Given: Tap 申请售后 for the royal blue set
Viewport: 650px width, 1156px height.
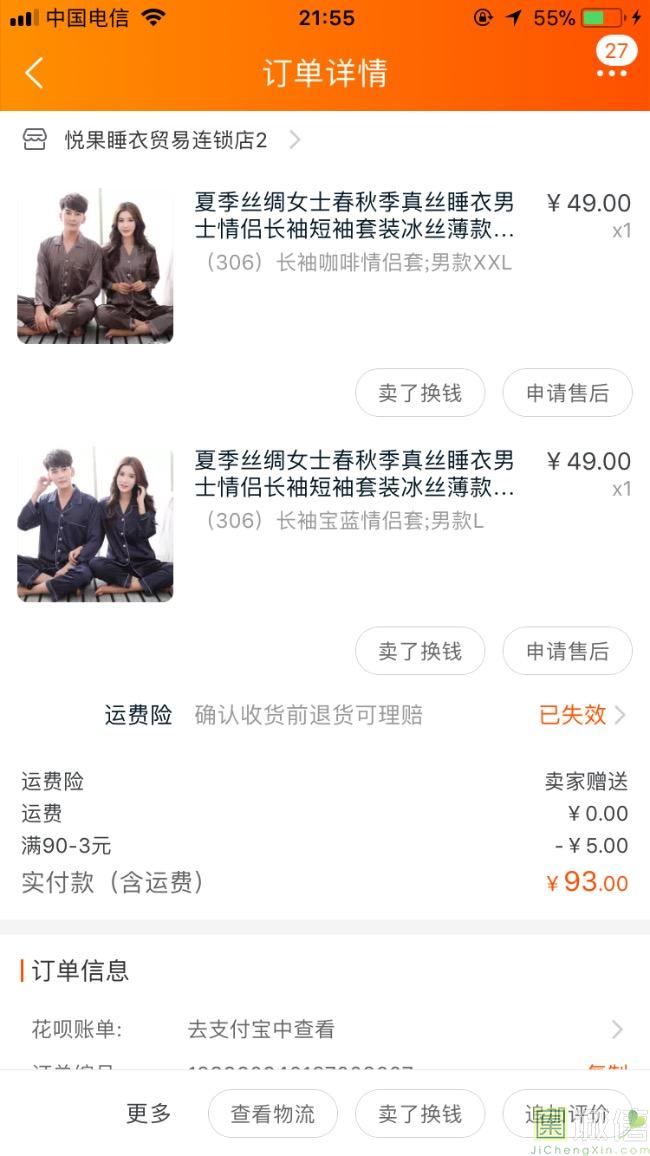Looking at the screenshot, I should coord(567,651).
